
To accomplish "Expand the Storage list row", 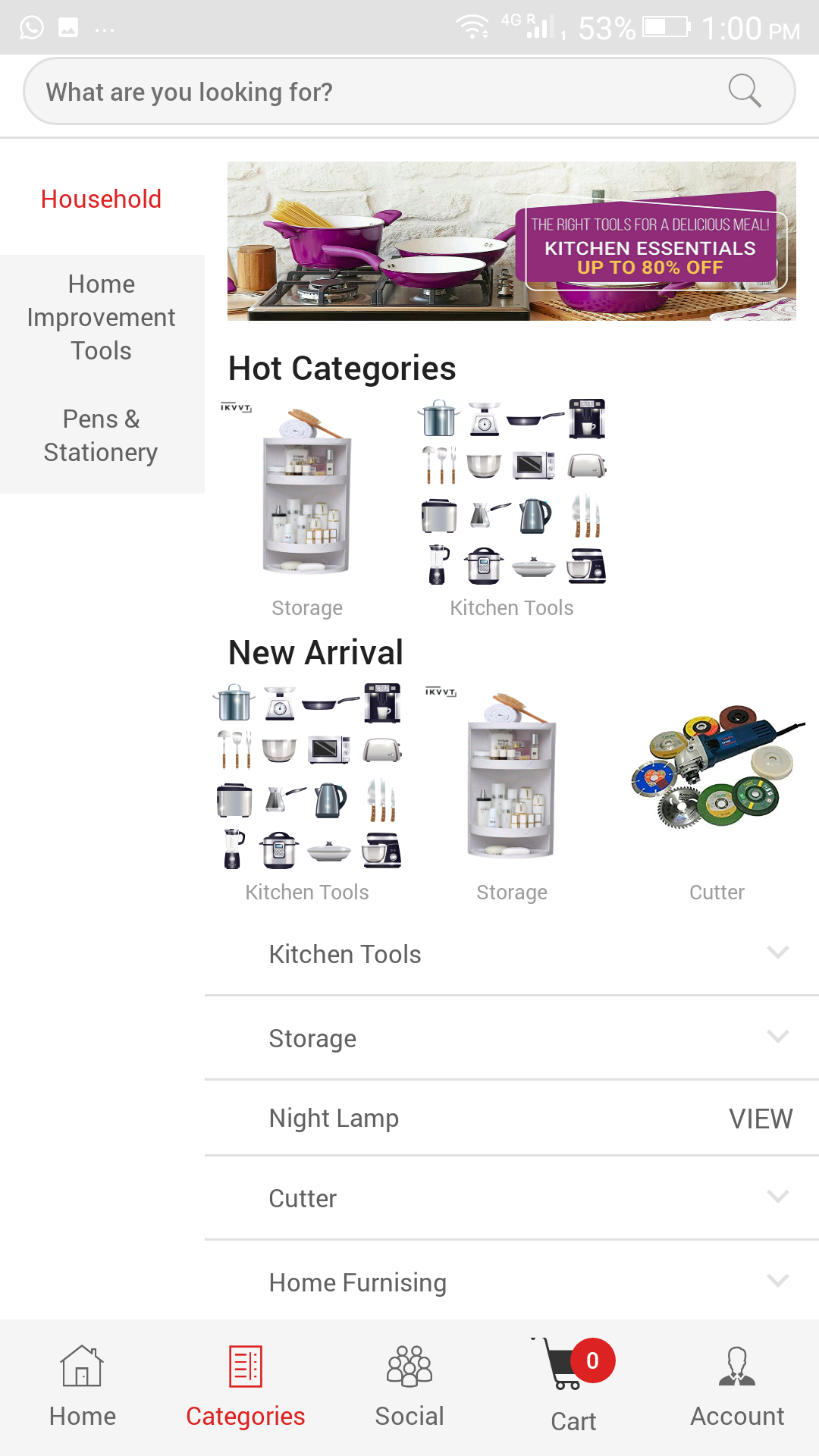I will [777, 1037].
